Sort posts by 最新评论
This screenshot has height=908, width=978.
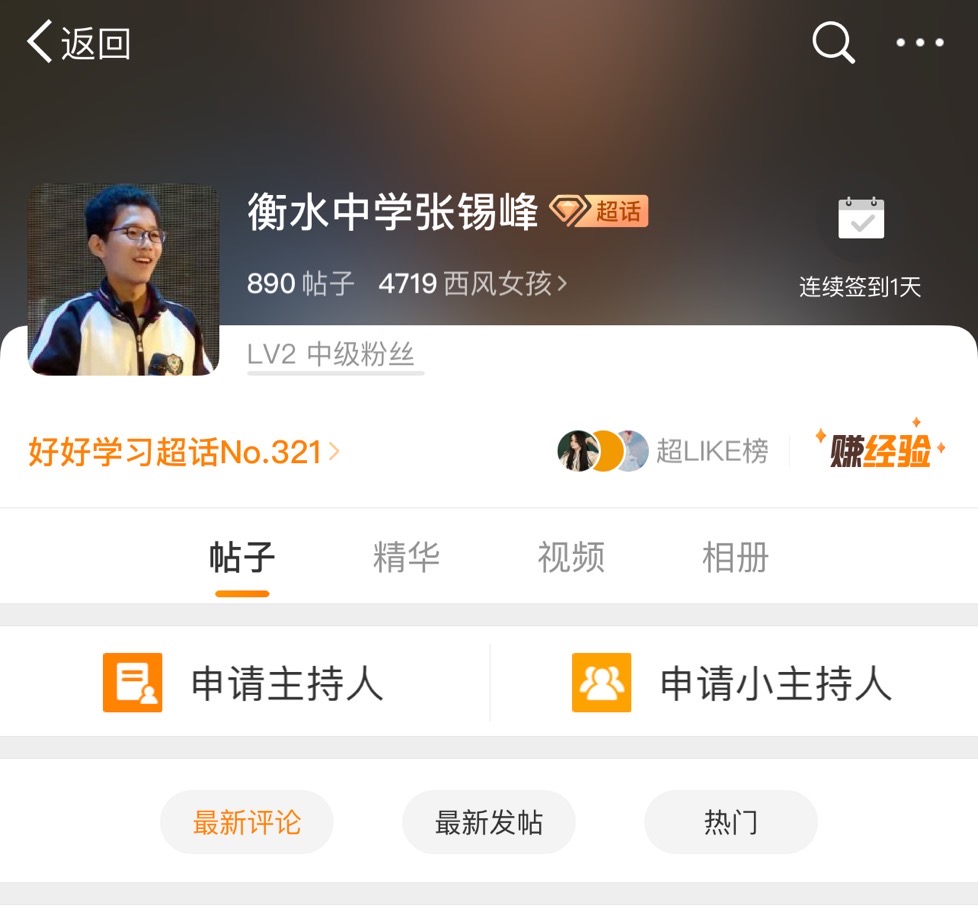[x=247, y=822]
